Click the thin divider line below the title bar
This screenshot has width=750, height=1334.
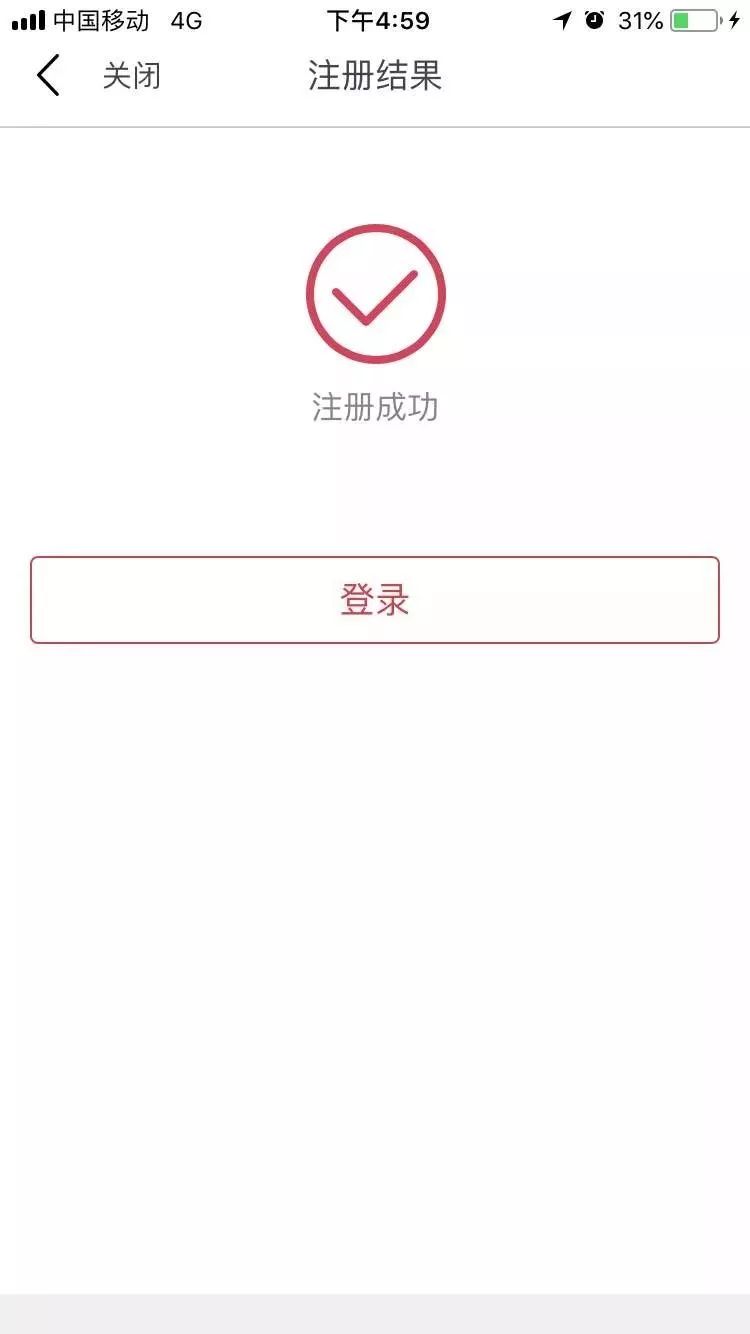click(x=375, y=127)
